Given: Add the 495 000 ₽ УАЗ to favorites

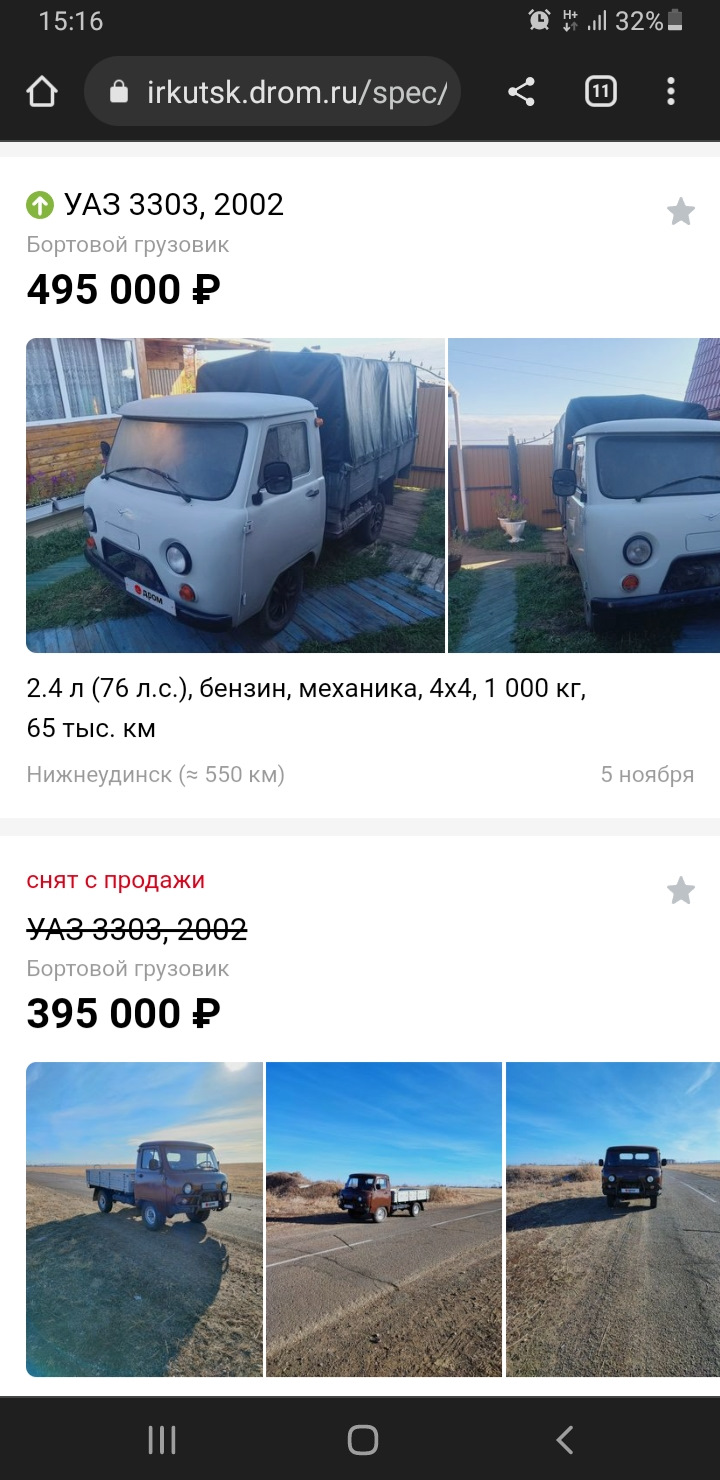Looking at the screenshot, I should (x=681, y=212).
